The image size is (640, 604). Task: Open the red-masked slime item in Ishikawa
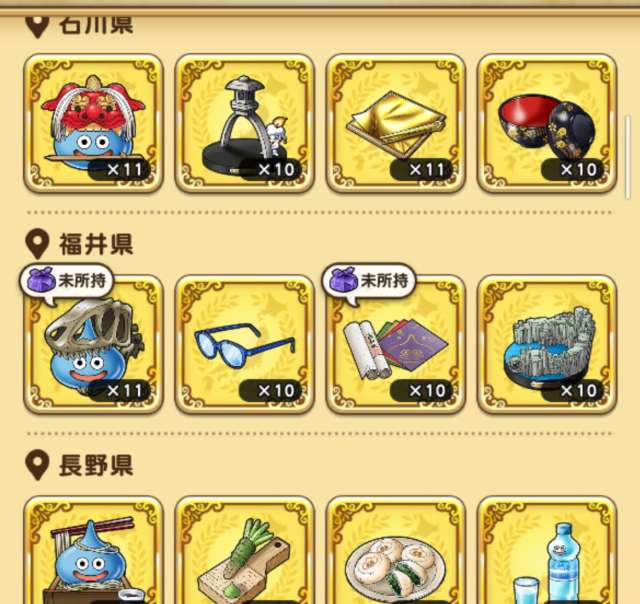tap(93, 124)
